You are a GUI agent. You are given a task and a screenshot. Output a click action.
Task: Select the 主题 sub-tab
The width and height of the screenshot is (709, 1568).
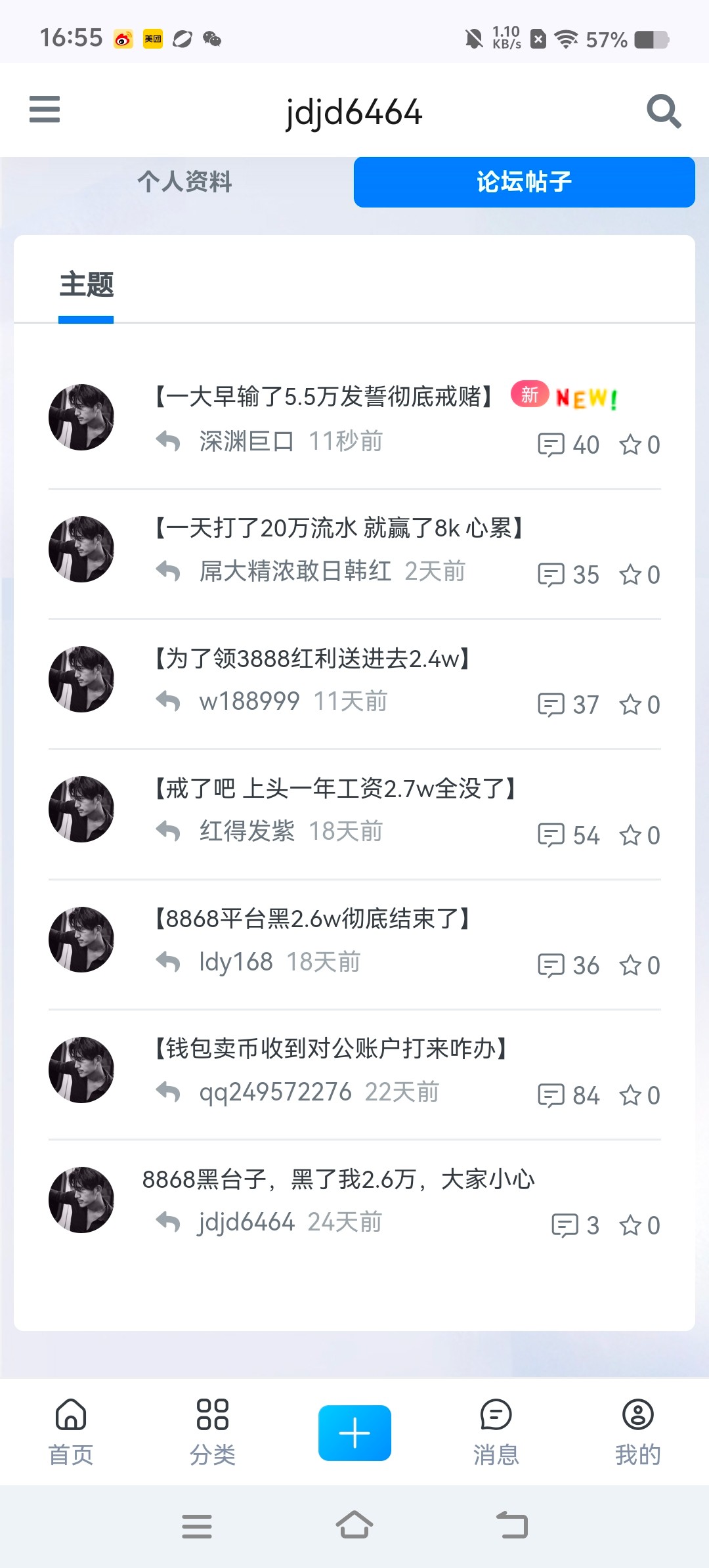point(87,286)
